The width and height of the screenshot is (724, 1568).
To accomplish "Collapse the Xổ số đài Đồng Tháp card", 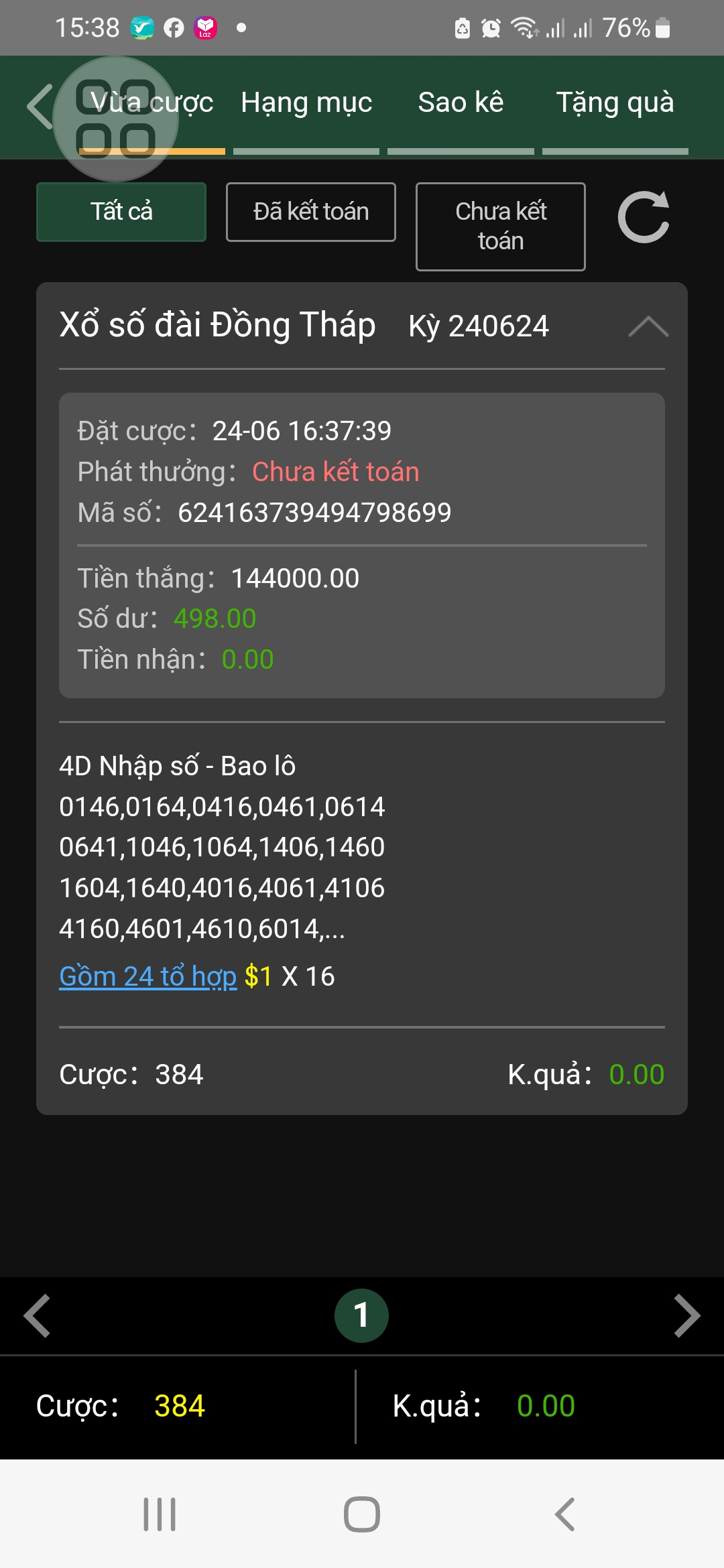I will point(648,326).
